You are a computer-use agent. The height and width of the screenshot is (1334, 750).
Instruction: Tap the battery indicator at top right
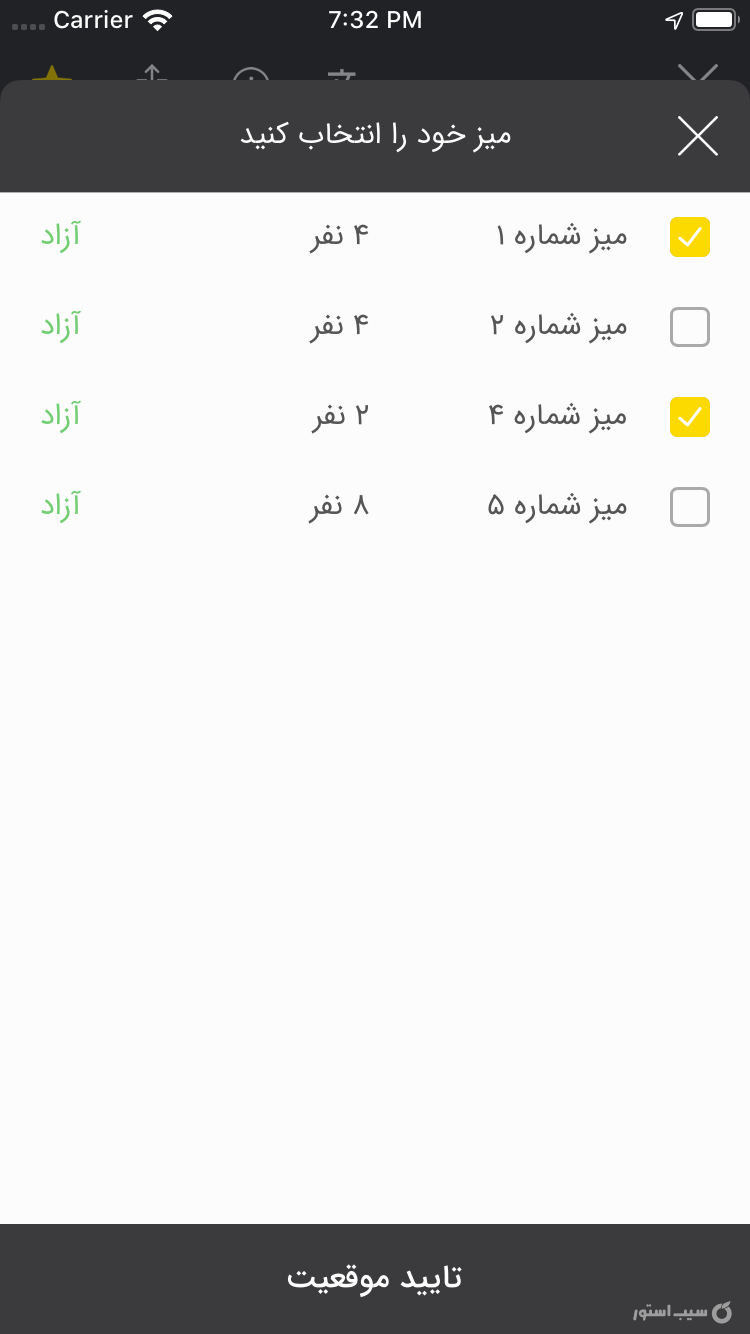click(x=714, y=17)
